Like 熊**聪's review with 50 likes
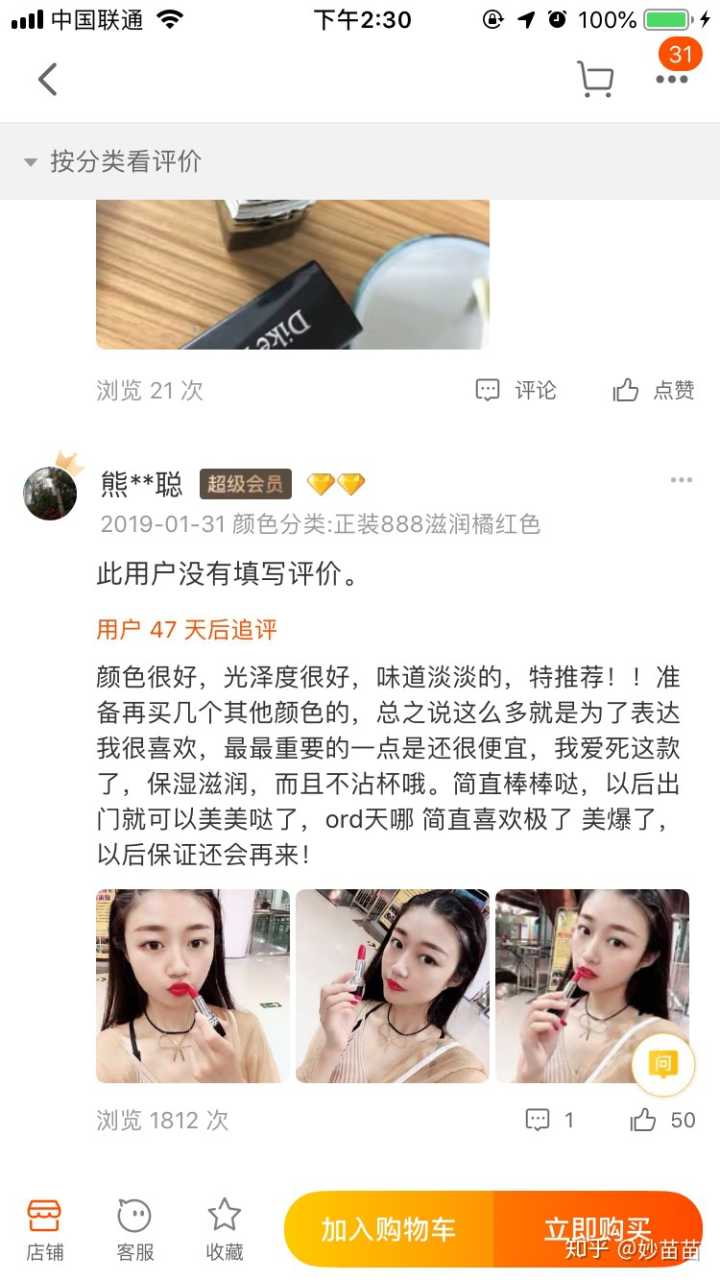The image size is (720, 1281). point(662,1120)
